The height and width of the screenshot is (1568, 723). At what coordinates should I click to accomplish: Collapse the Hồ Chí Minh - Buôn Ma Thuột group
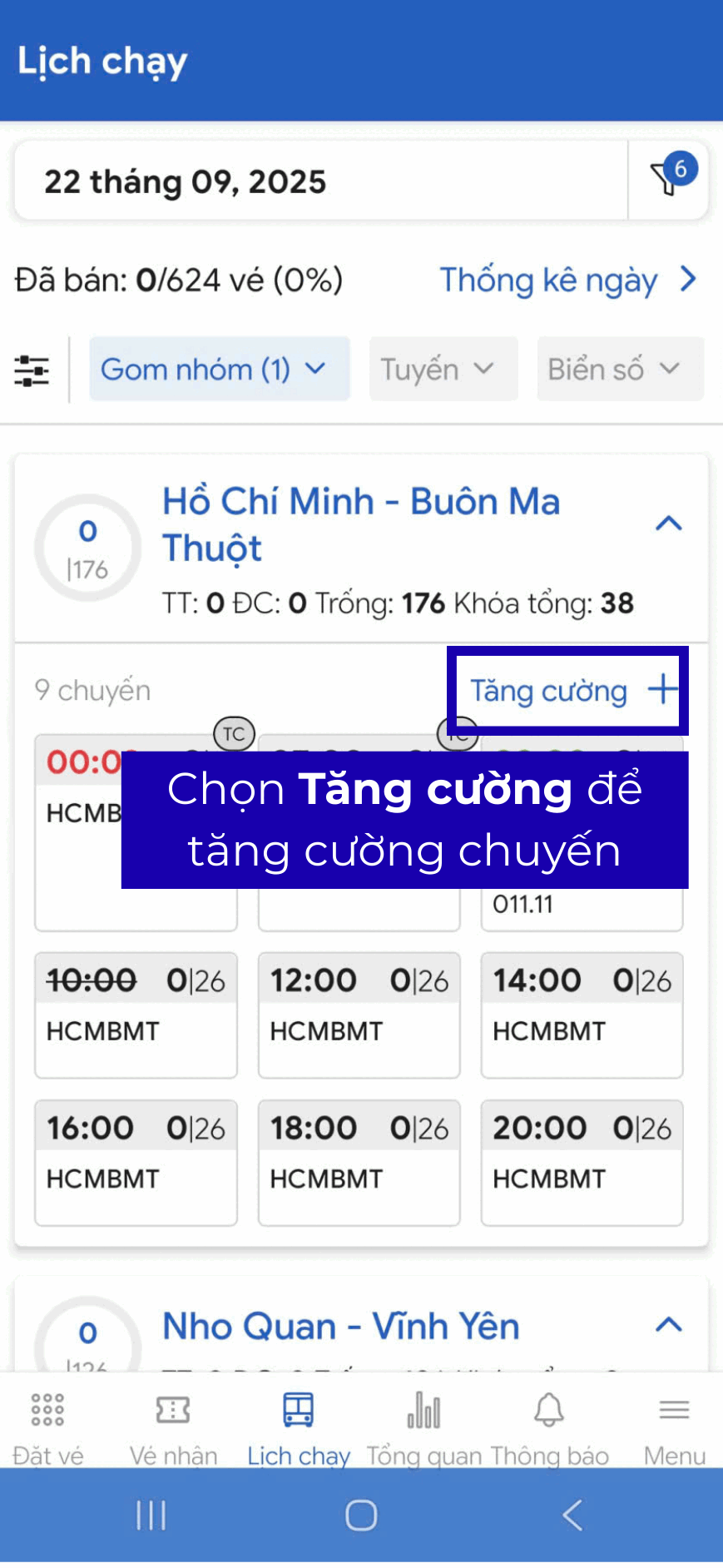669,523
